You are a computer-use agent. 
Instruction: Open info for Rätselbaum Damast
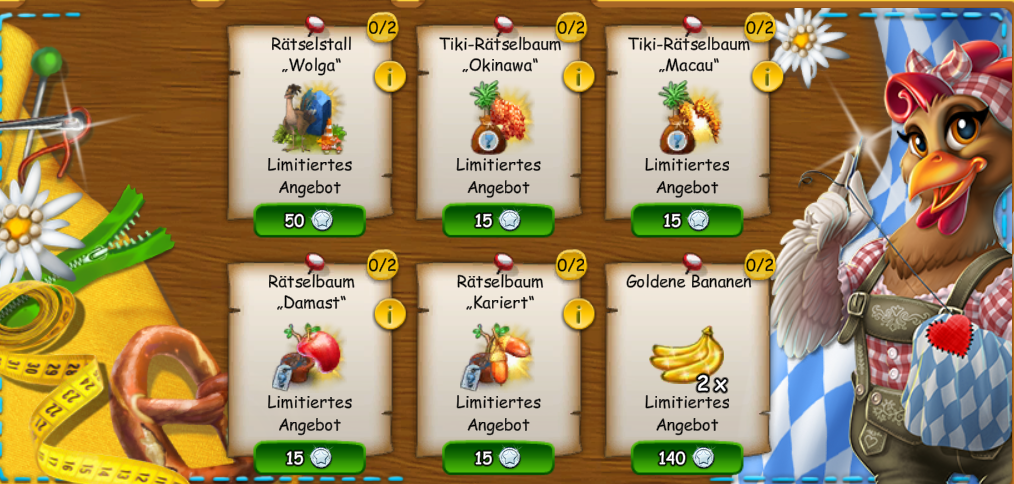[x=390, y=313]
